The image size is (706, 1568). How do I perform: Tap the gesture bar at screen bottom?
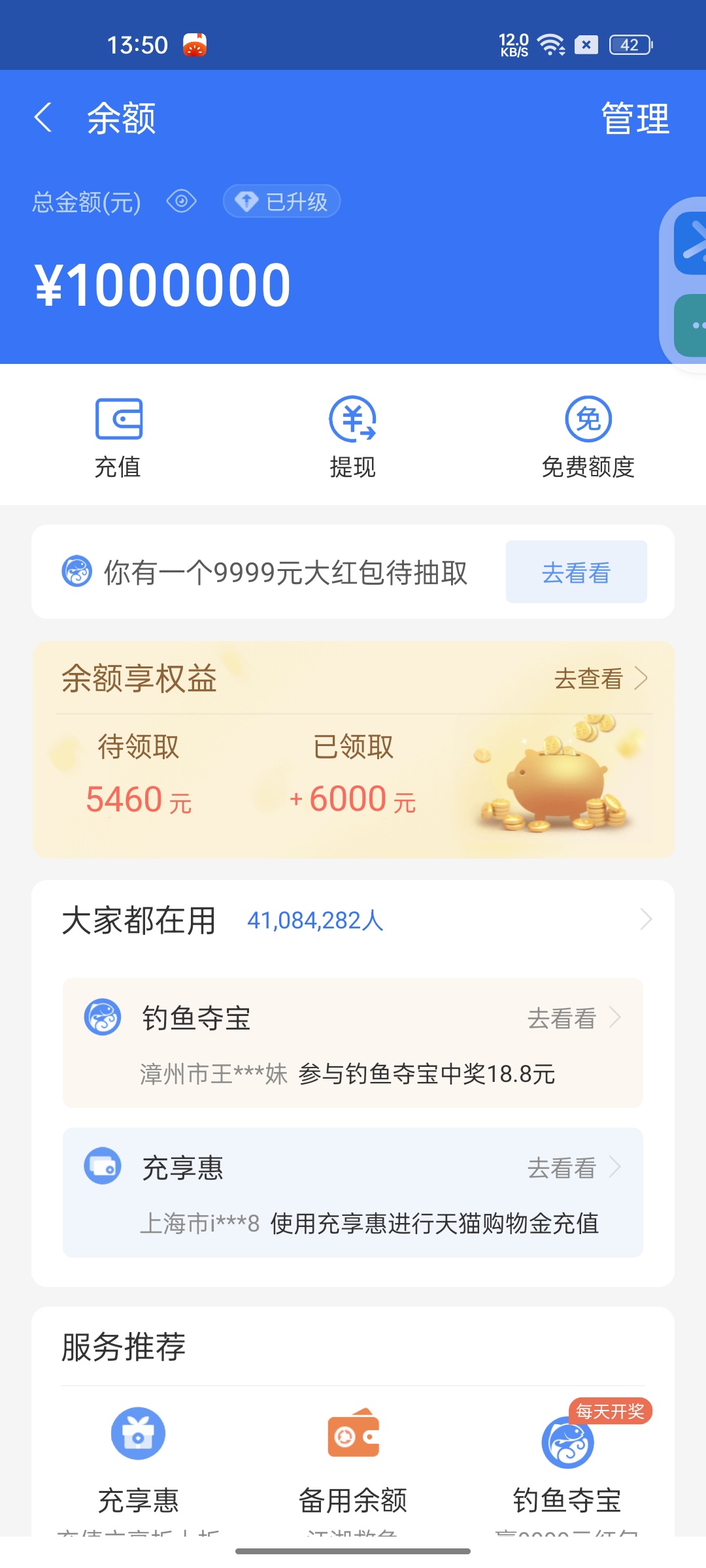(x=353, y=1550)
